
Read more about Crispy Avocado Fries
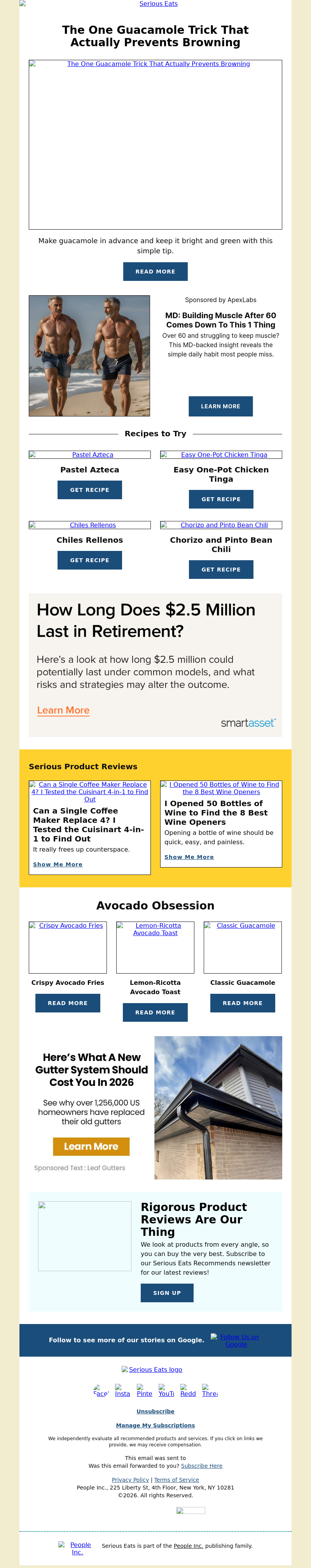[68, 1003]
